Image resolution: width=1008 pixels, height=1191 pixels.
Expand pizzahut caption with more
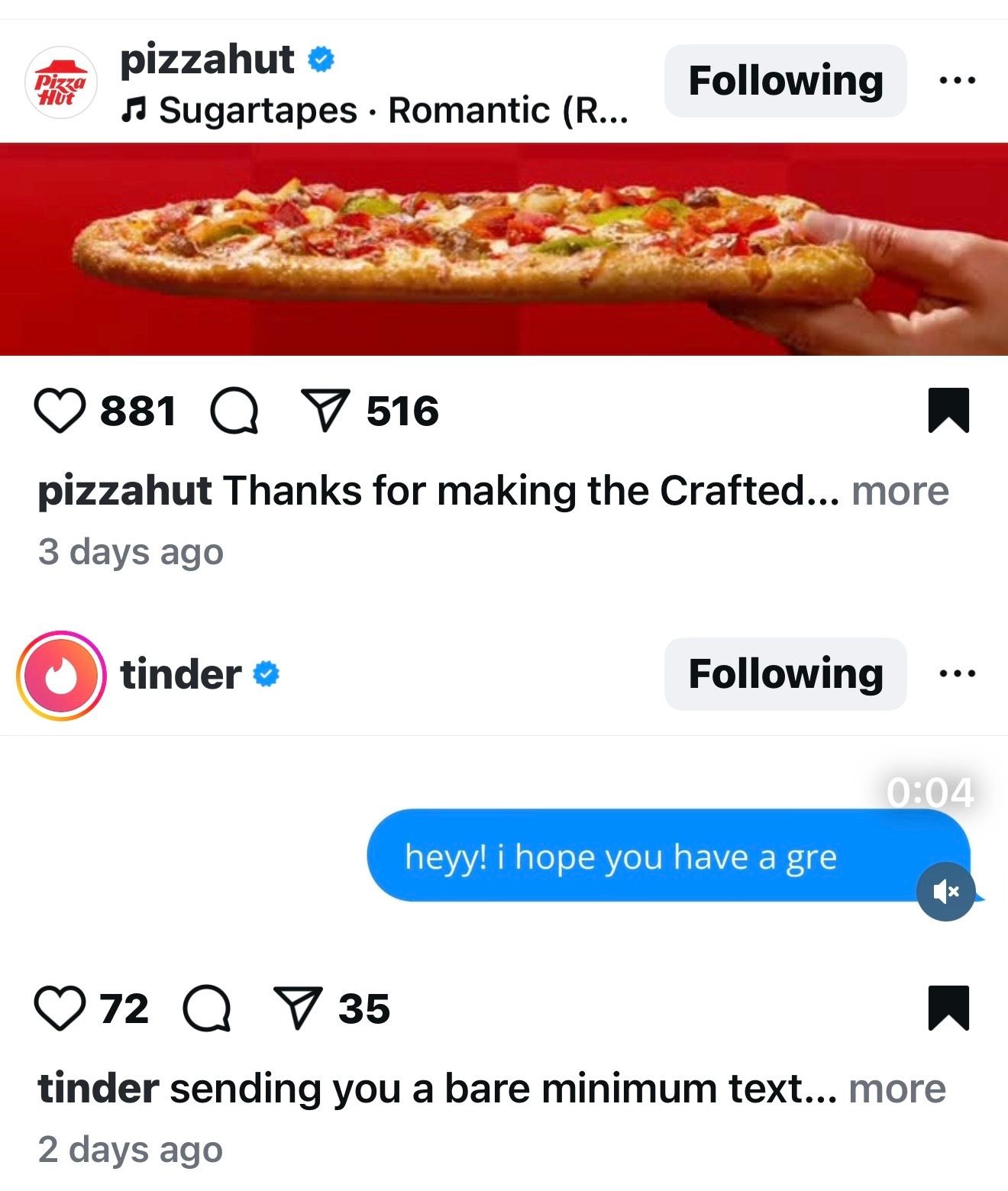click(x=900, y=491)
